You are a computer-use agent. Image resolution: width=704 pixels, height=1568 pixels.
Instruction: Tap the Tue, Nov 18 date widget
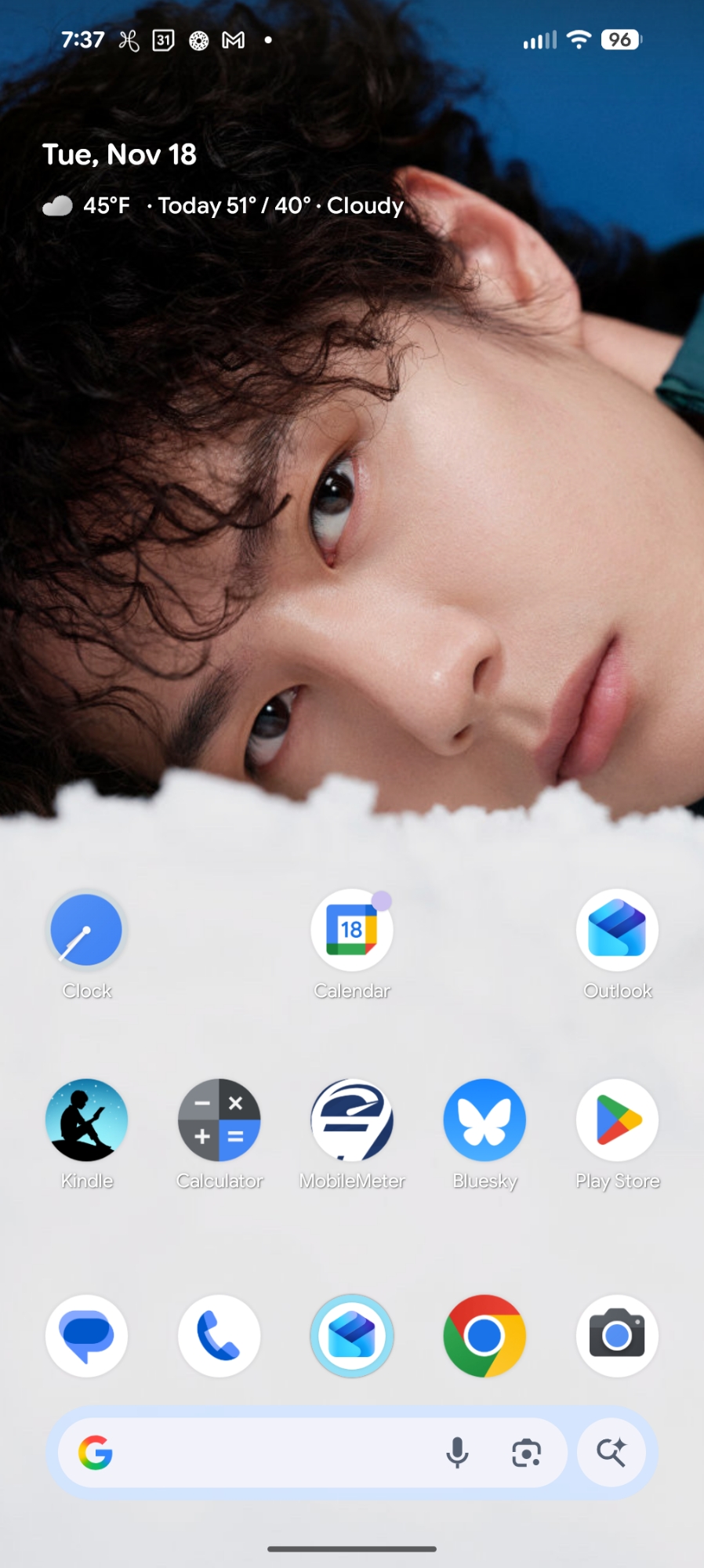(x=119, y=154)
